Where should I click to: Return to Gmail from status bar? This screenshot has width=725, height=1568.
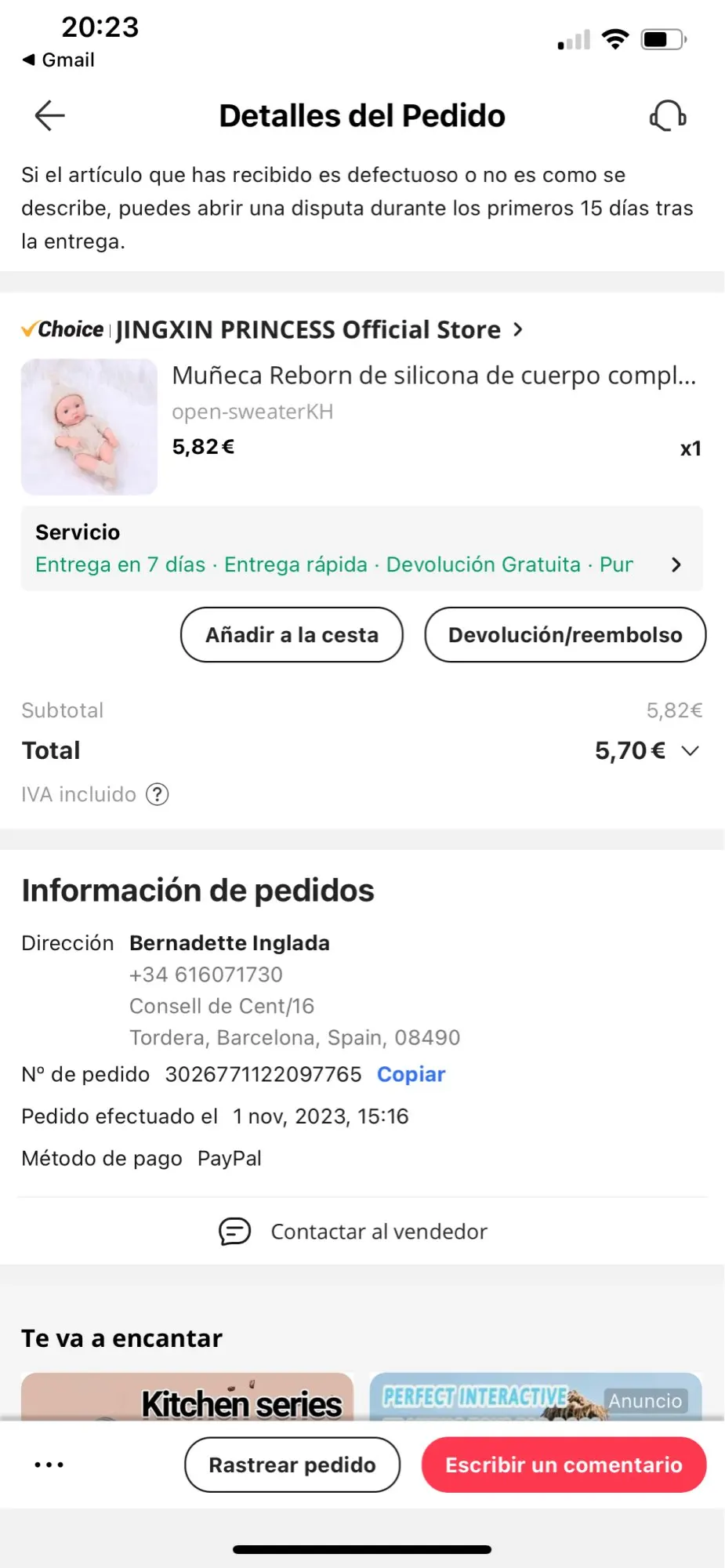point(59,60)
